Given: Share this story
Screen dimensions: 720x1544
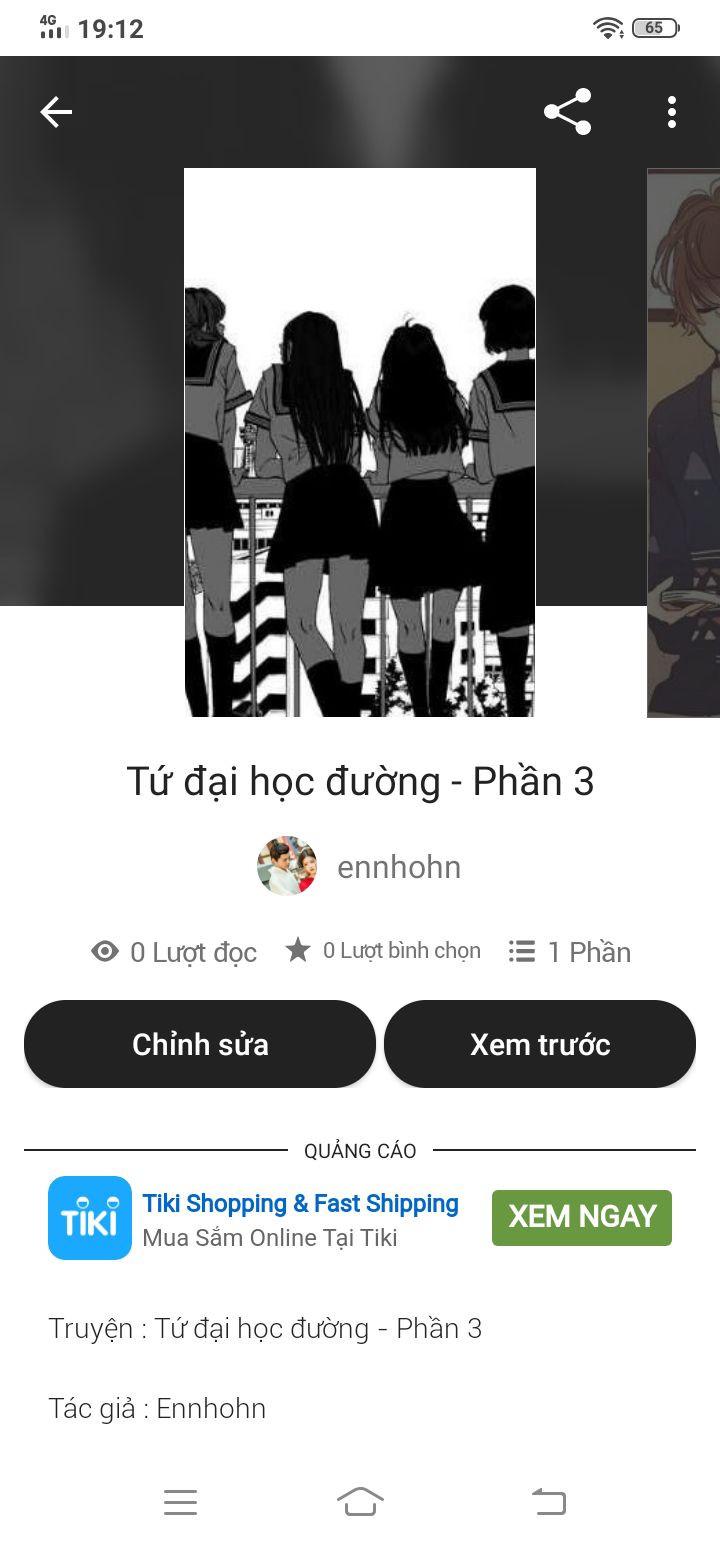Looking at the screenshot, I should pyautogui.click(x=567, y=112).
